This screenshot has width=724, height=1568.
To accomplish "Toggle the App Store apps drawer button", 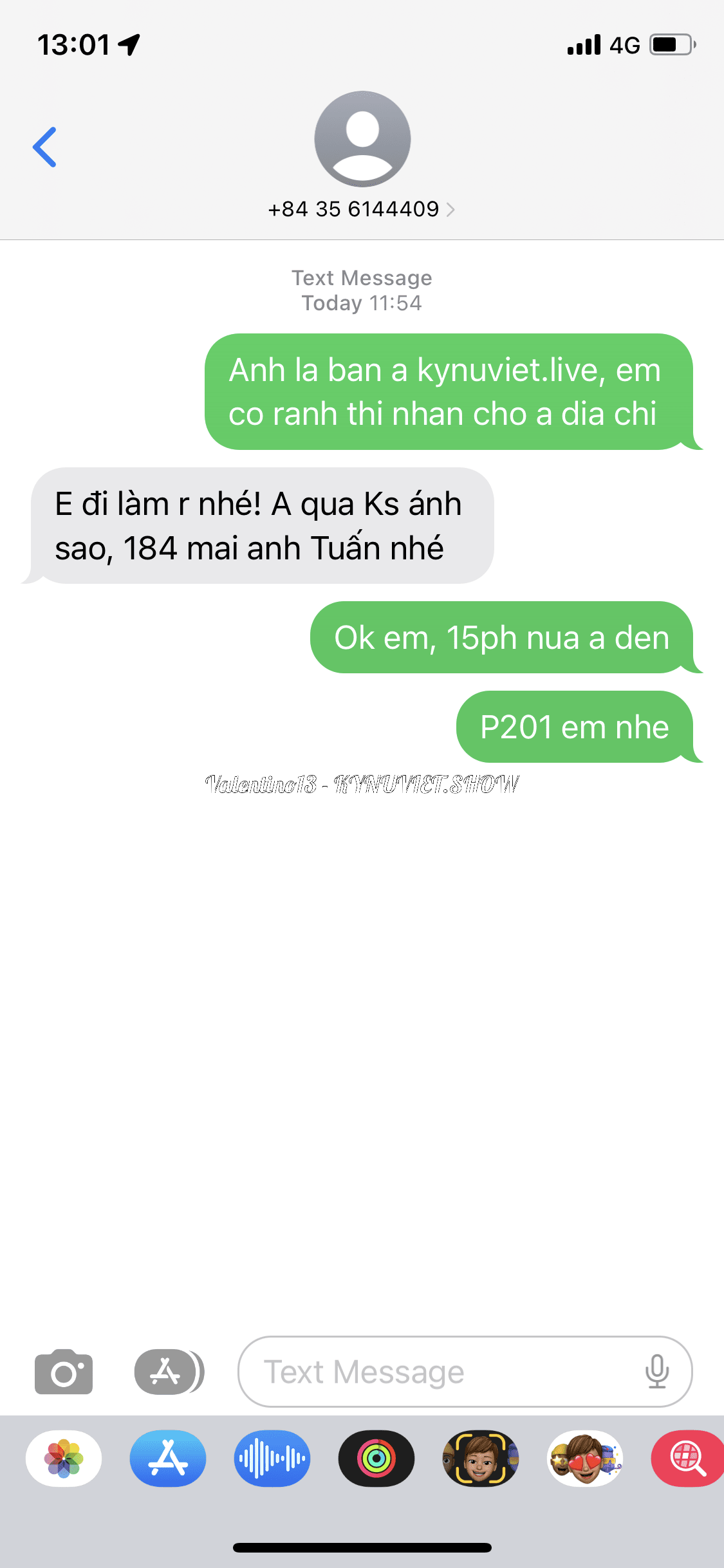I will (x=169, y=1372).
